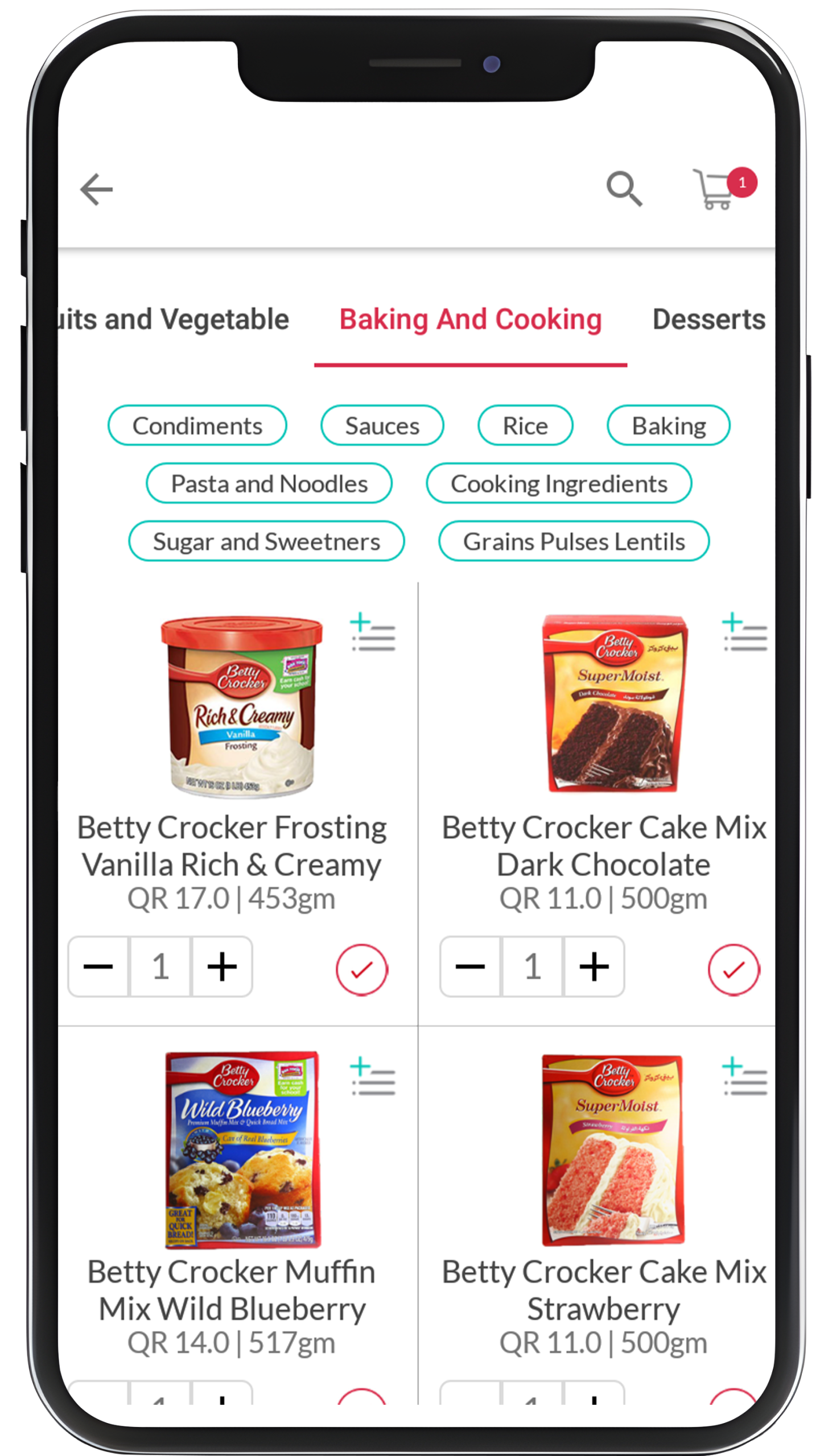
Task: Go back using the arrow icon
Action: (96, 189)
